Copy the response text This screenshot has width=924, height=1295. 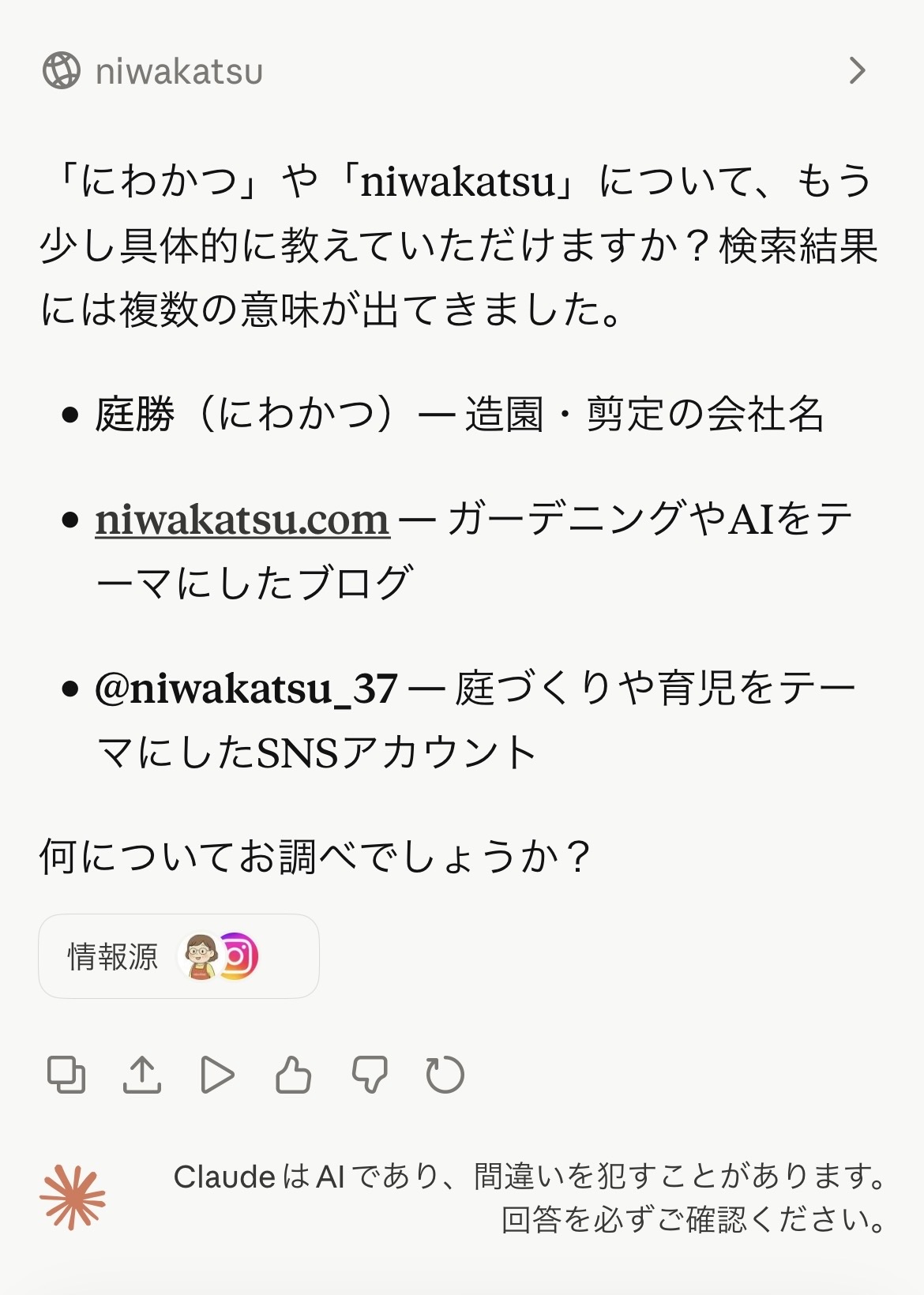click(66, 1075)
